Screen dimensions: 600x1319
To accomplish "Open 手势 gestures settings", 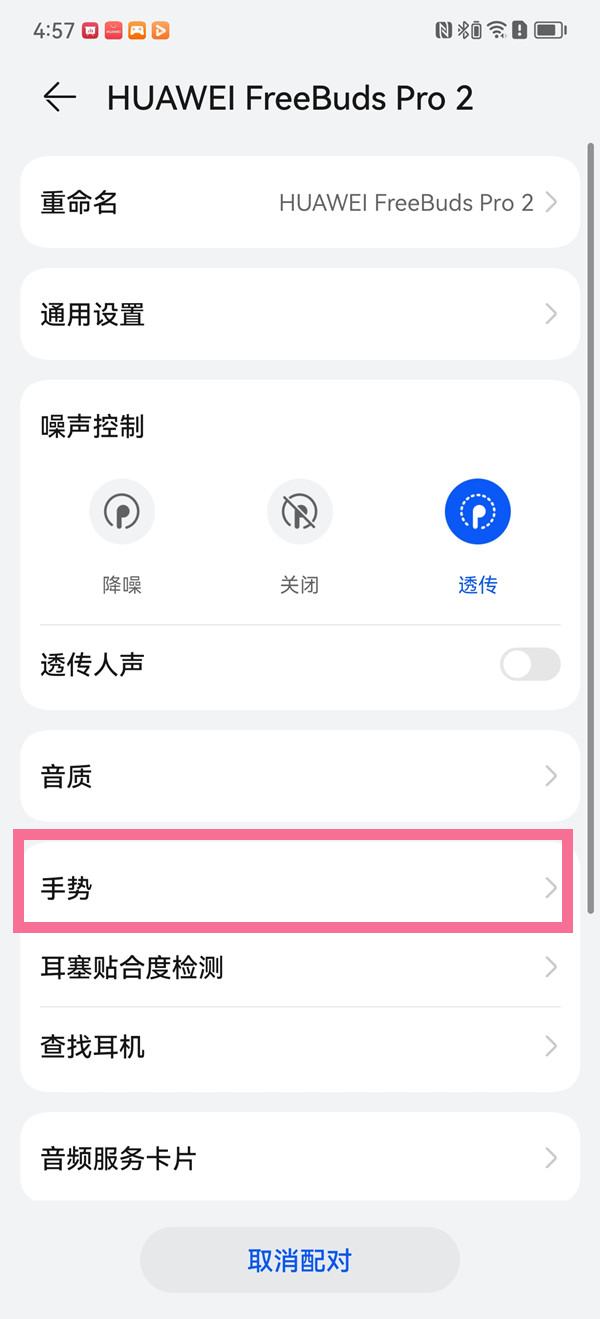I will 300,887.
